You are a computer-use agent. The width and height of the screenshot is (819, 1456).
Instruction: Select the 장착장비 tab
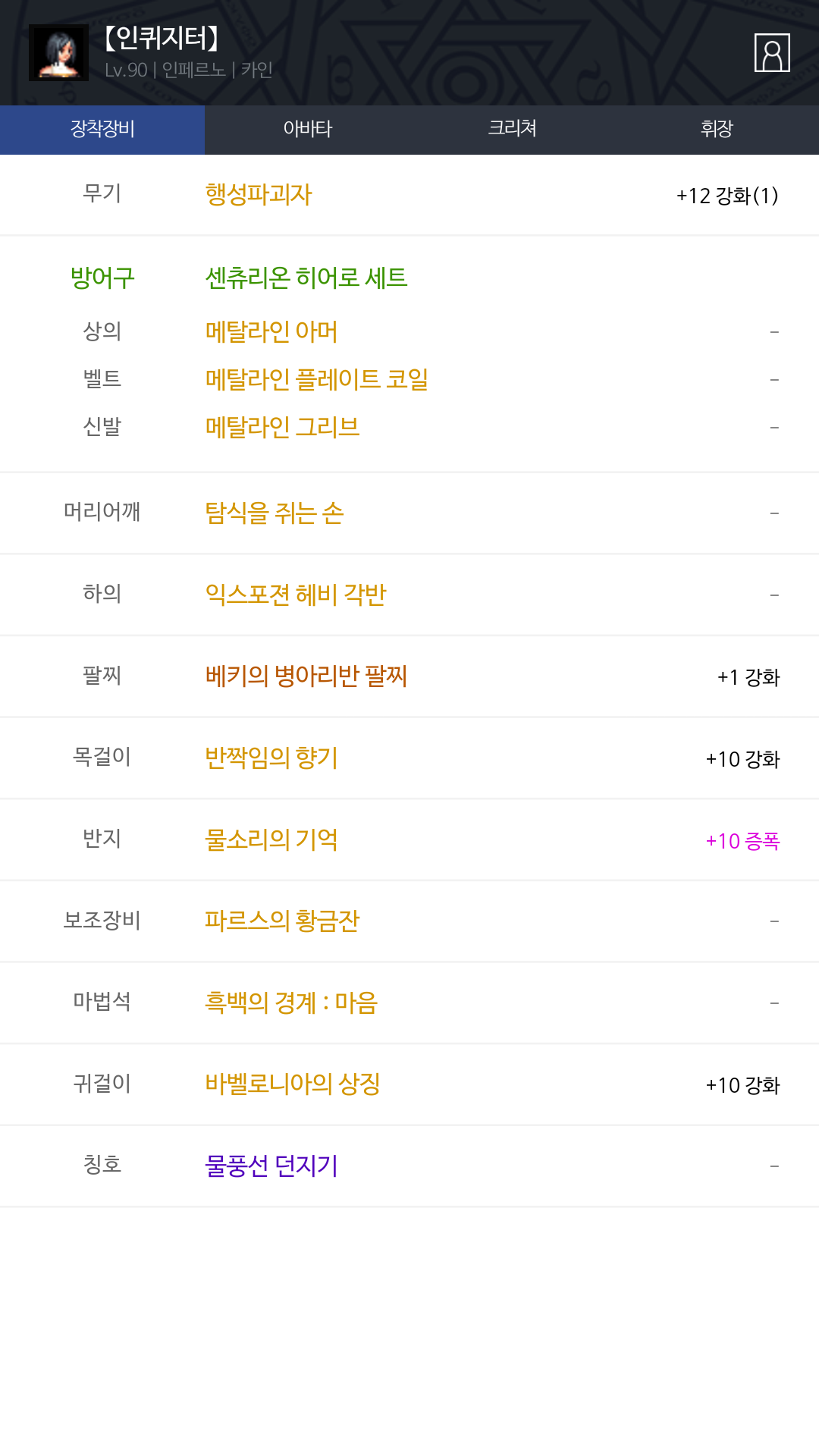click(102, 129)
